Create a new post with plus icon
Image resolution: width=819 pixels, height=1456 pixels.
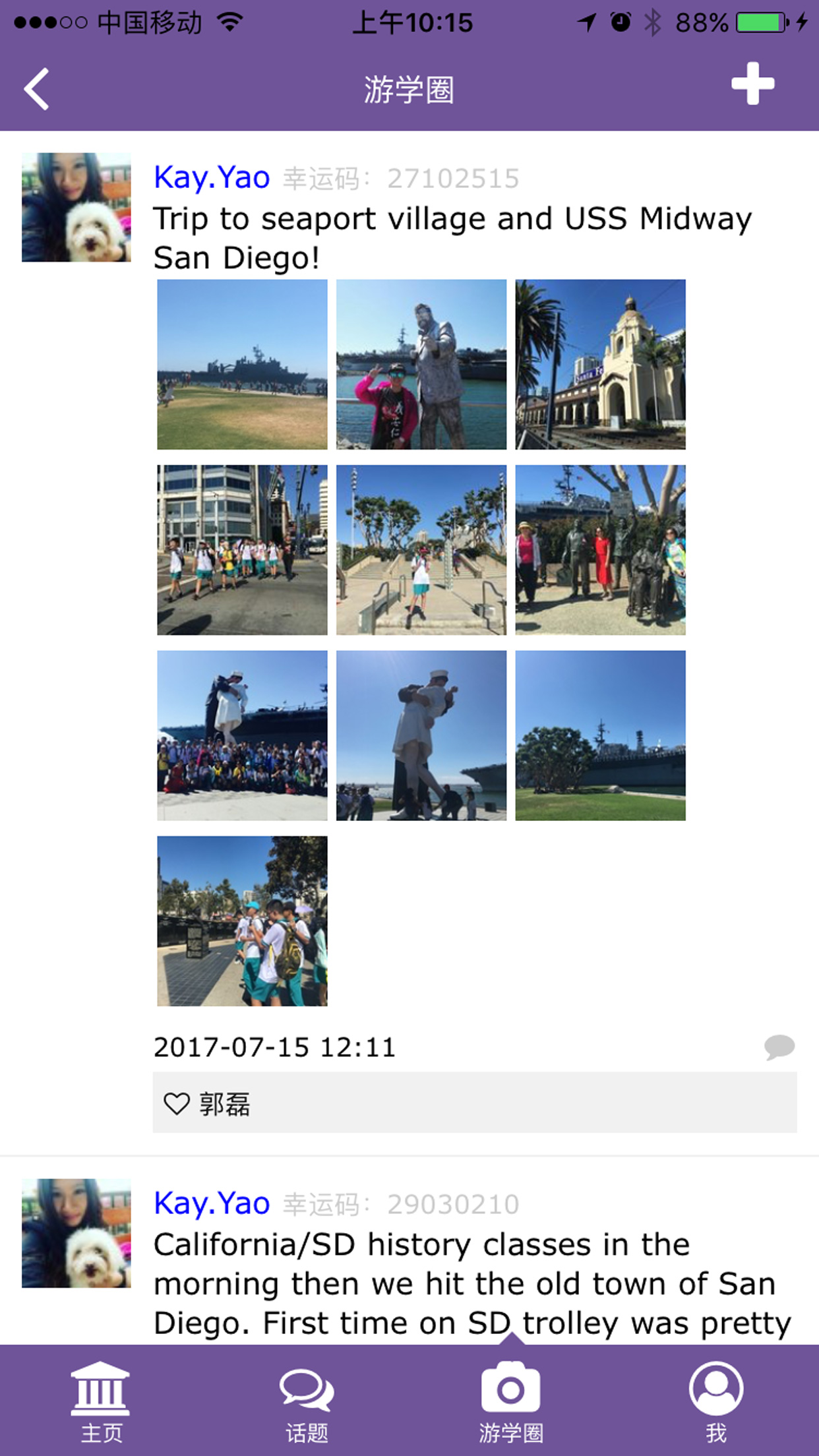(752, 84)
